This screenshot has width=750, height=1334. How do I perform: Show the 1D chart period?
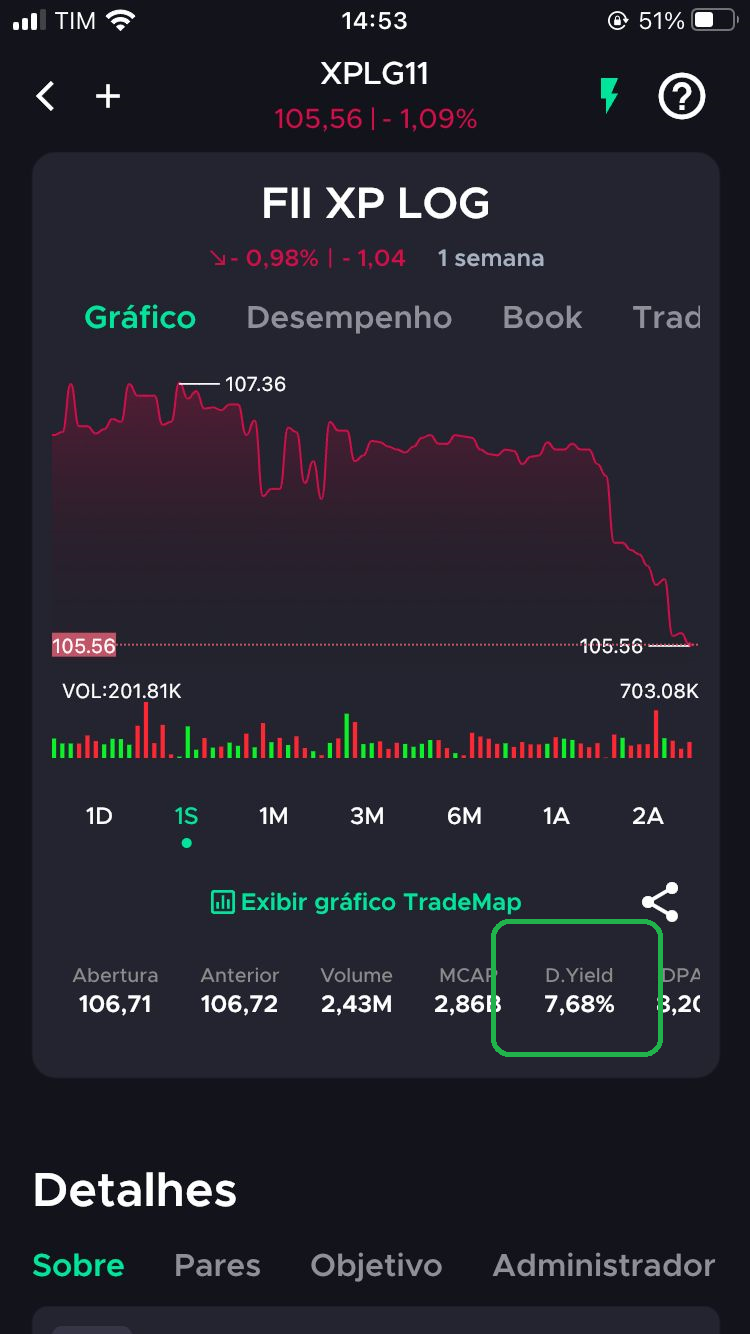click(x=99, y=816)
